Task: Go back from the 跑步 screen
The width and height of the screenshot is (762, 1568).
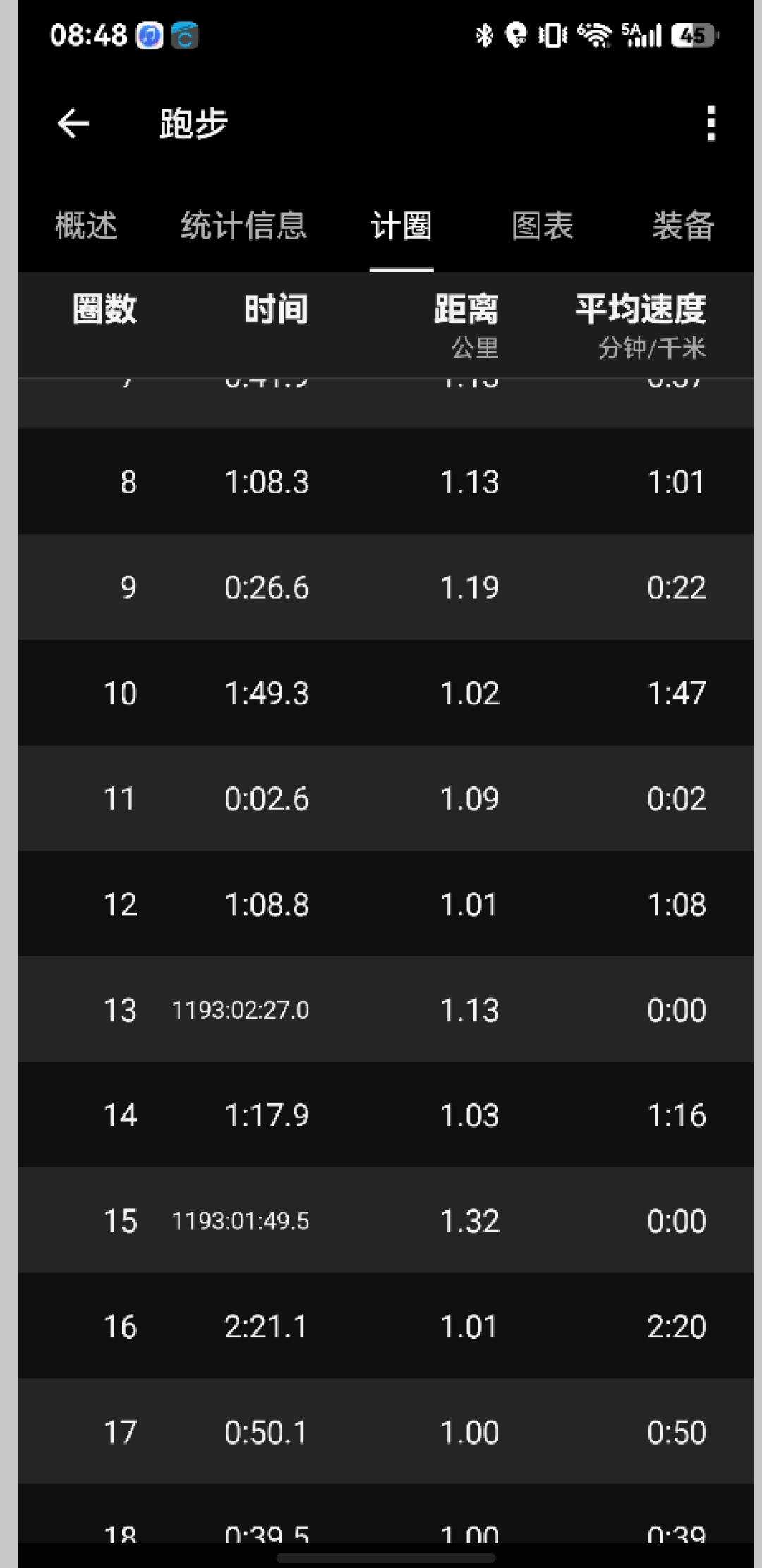Action: 73,123
